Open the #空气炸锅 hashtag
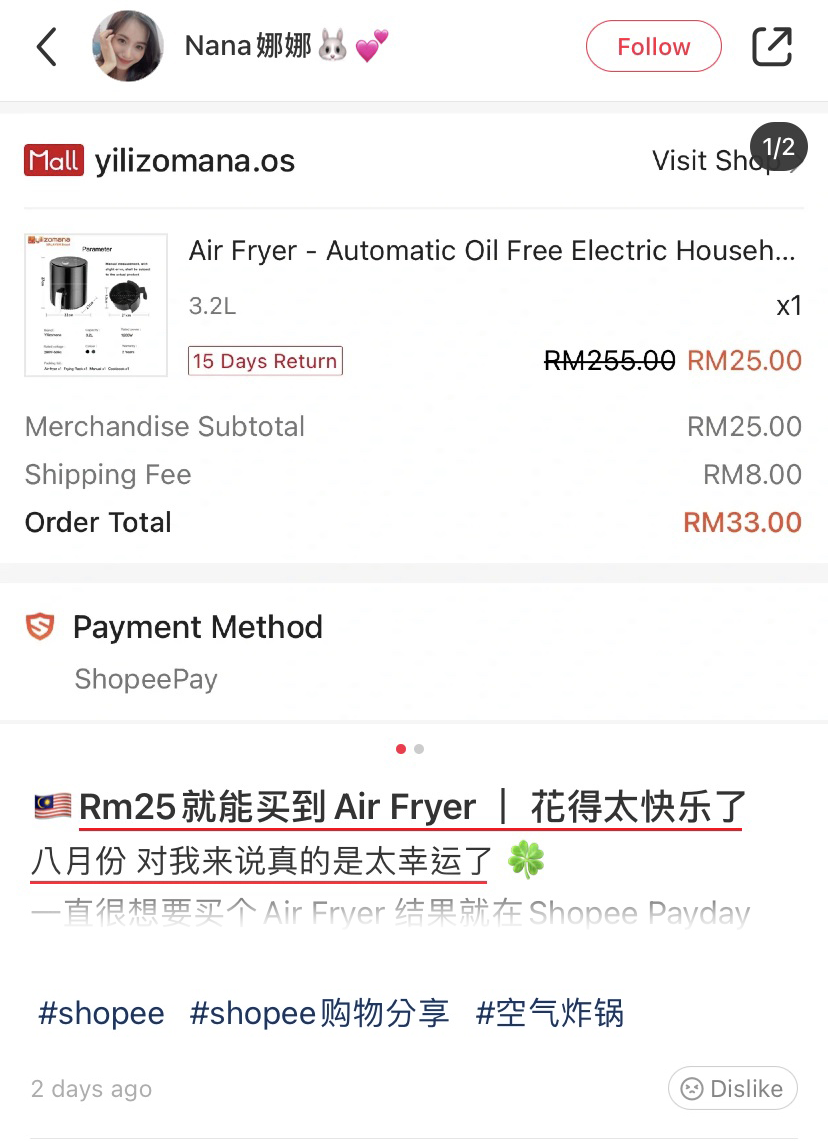The height and width of the screenshot is (1146, 828). (549, 1013)
